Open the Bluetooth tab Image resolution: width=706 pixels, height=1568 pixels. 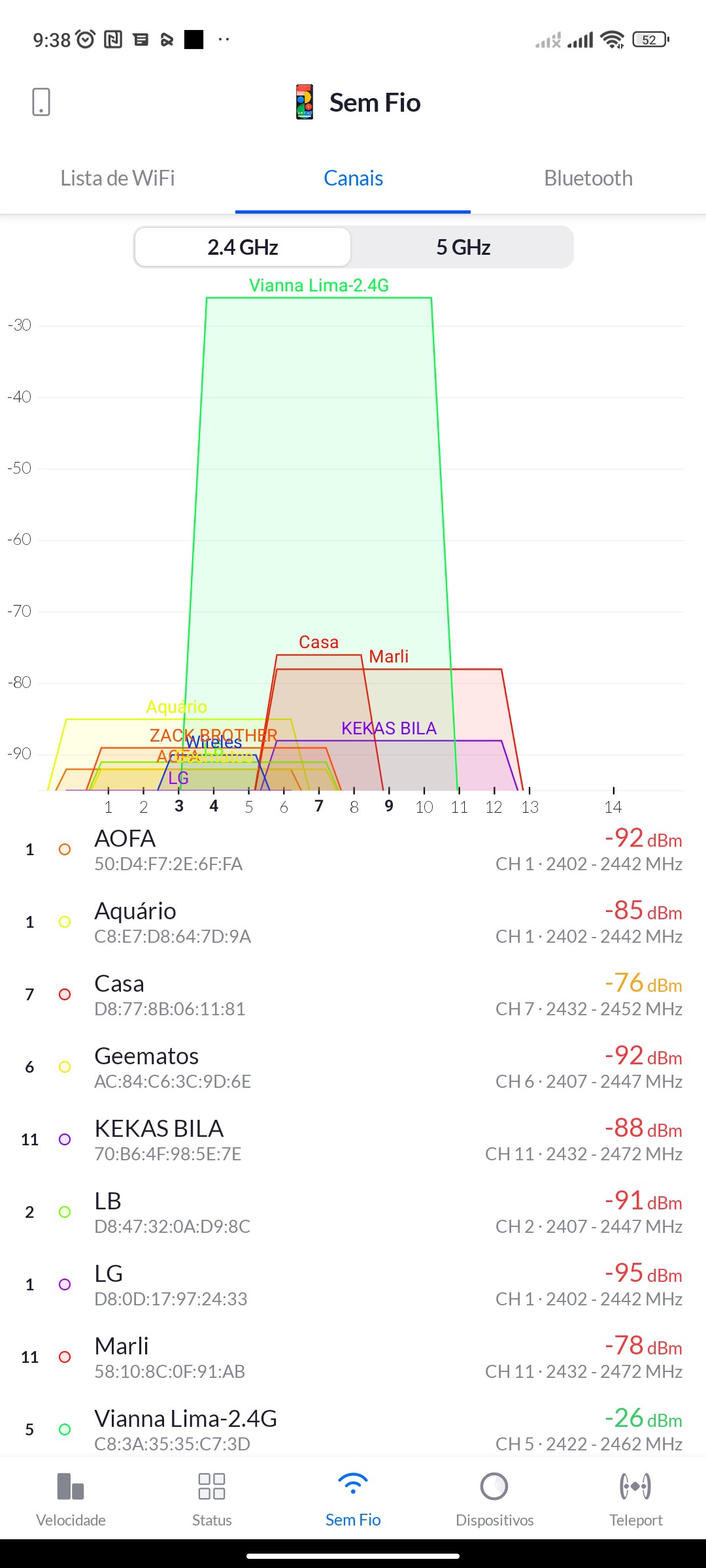coord(588,178)
